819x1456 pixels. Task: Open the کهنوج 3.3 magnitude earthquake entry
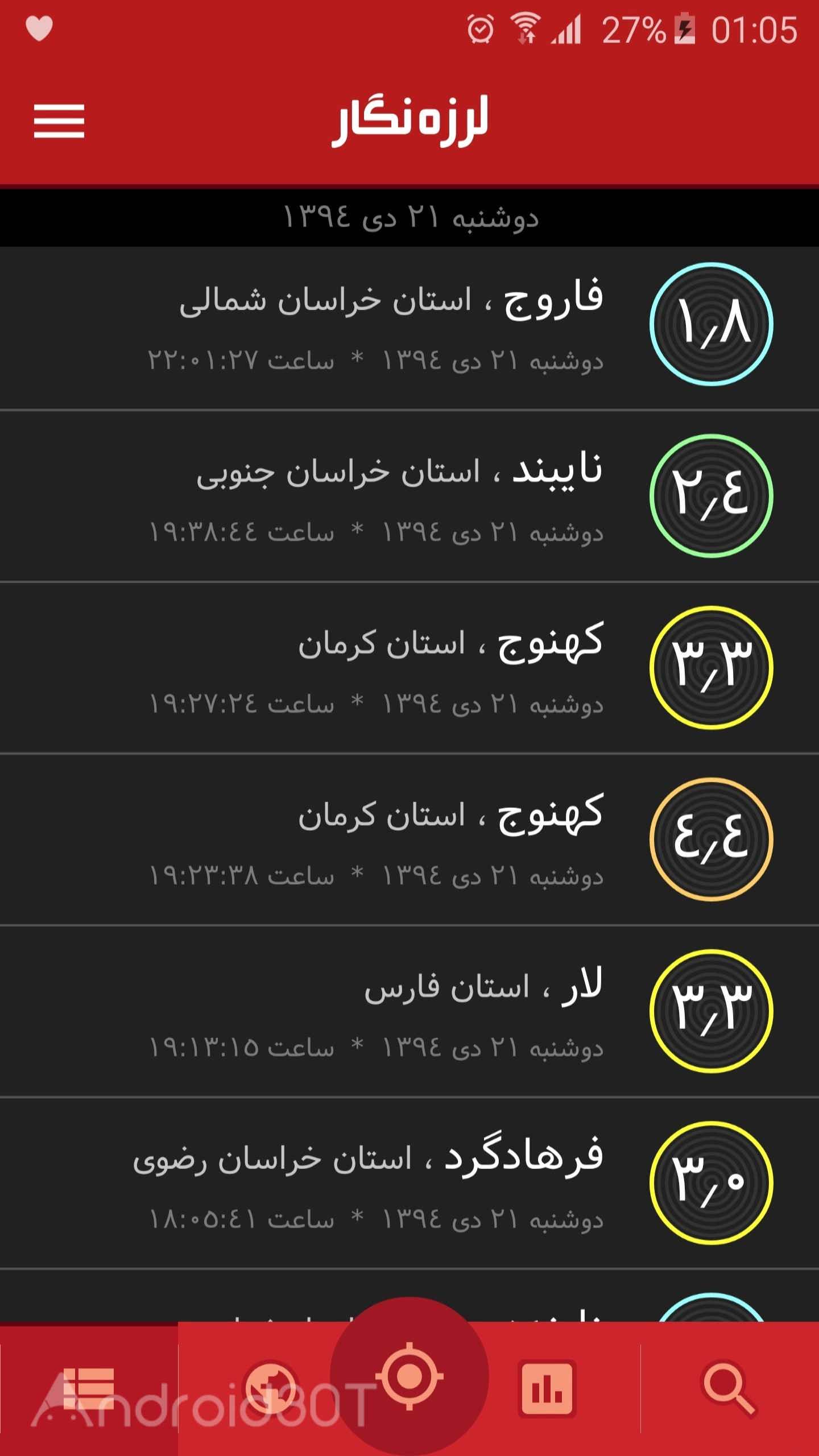click(x=409, y=668)
